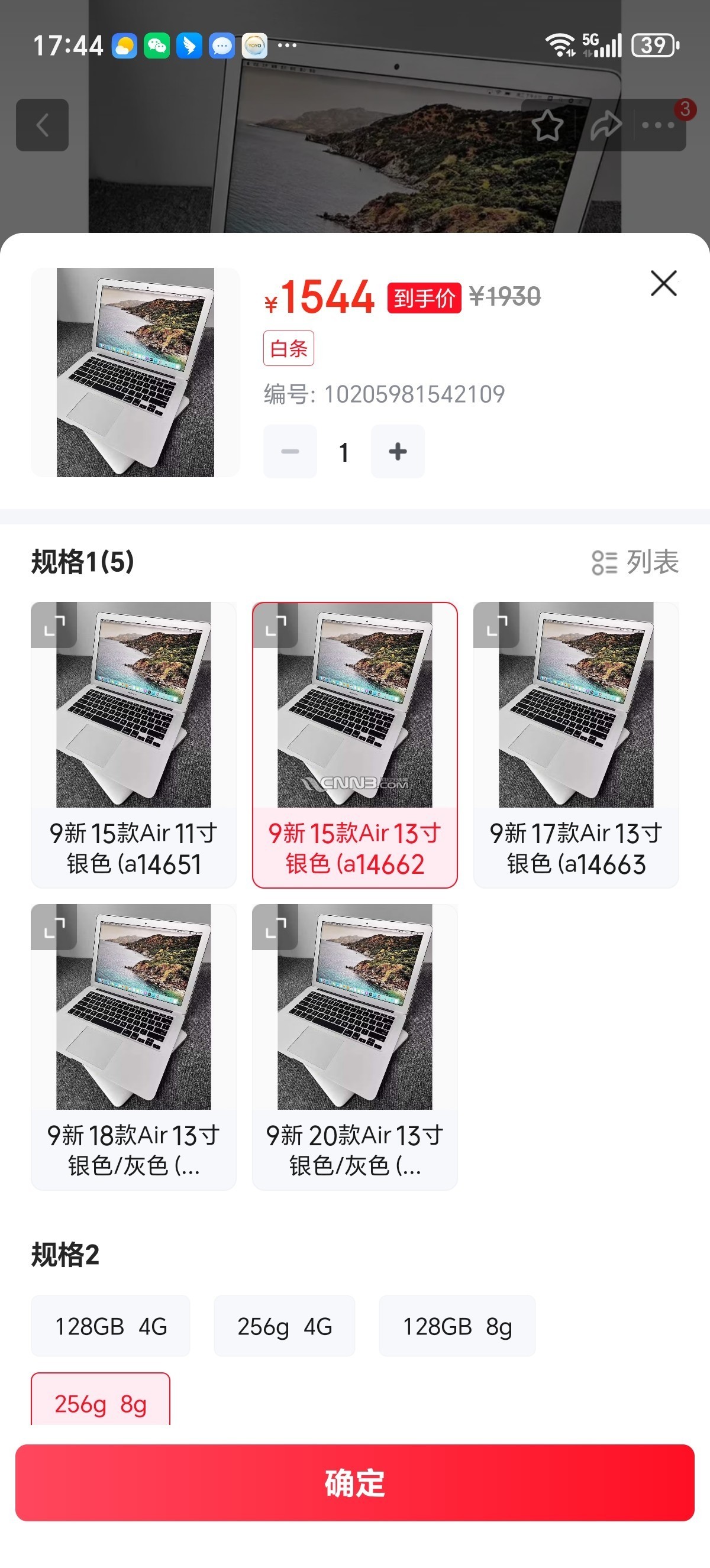Image resolution: width=710 pixels, height=1568 pixels.
Task: Select 9新 15款Air 11寸 银色 option
Action: coord(133,744)
